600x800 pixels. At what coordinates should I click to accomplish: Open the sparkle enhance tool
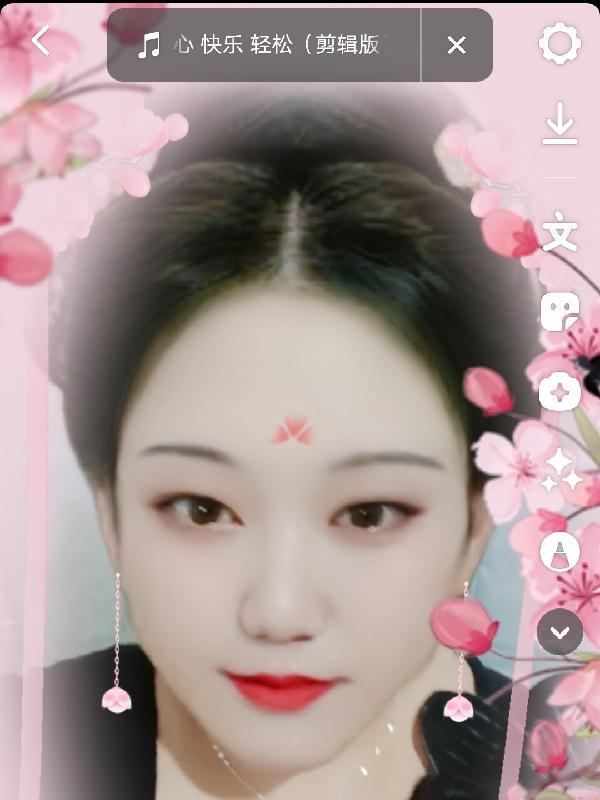pyautogui.click(x=560, y=470)
